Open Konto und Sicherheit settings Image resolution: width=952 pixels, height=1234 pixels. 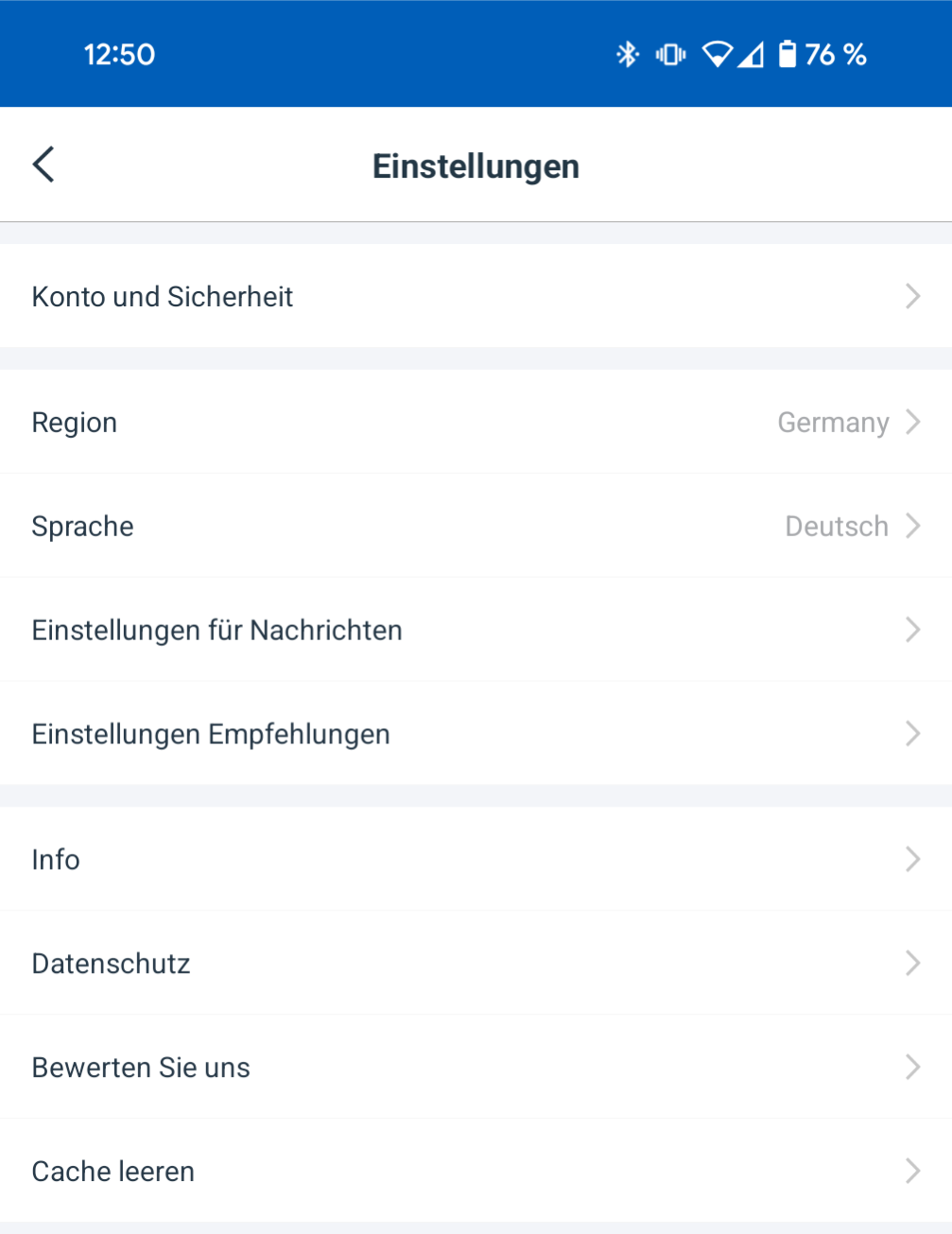(476, 297)
